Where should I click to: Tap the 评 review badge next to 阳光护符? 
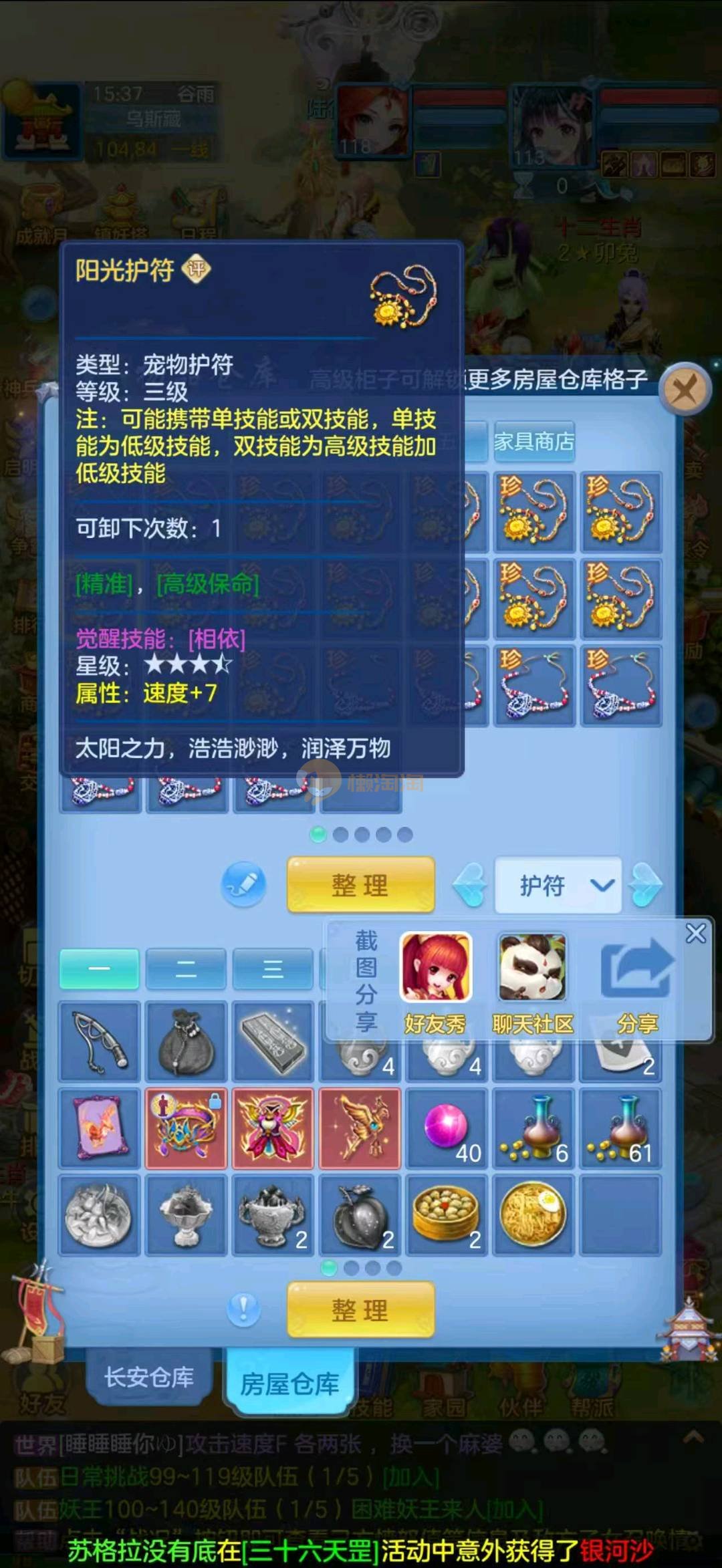pyautogui.click(x=196, y=269)
